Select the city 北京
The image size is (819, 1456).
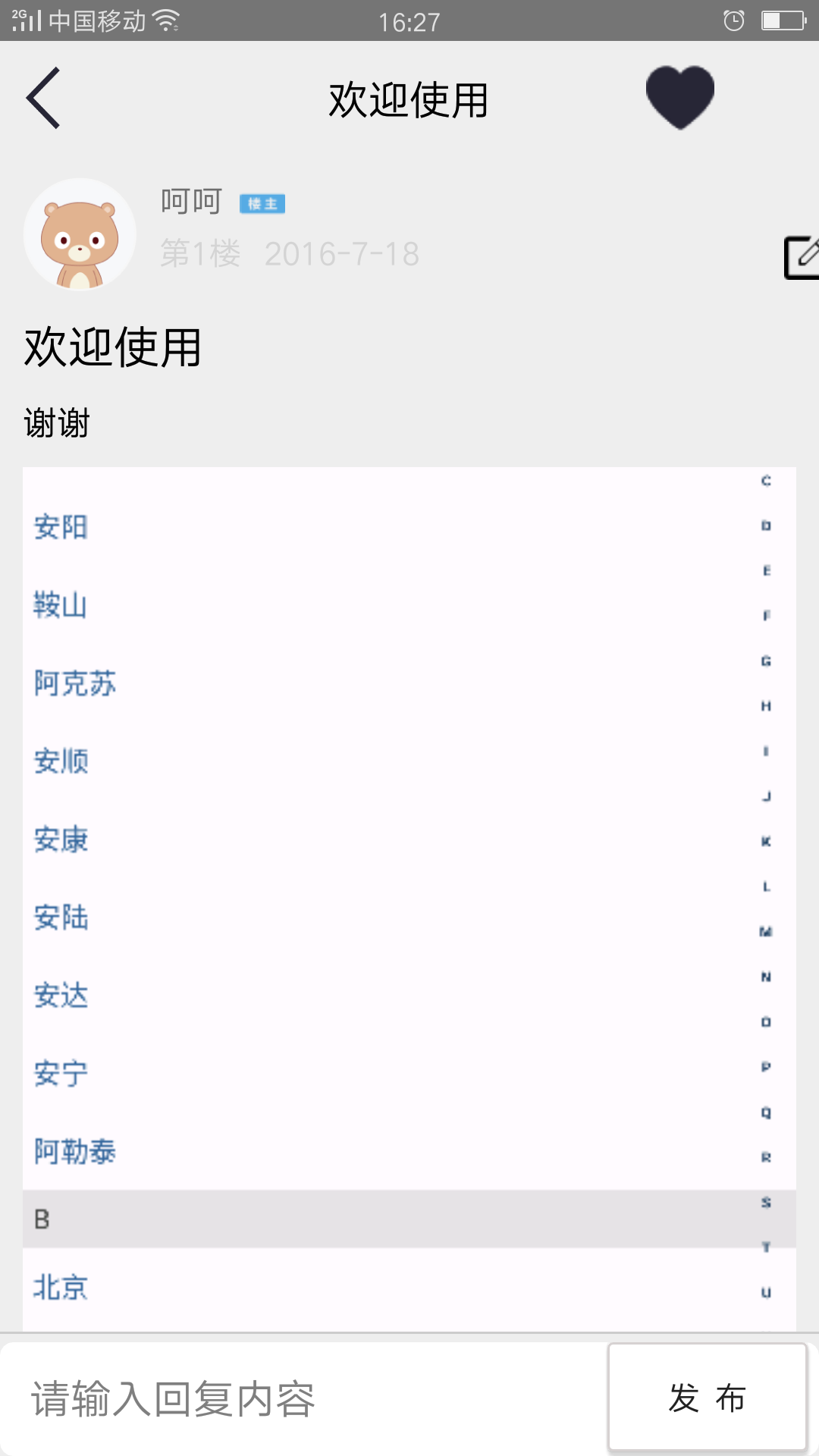[x=60, y=1289]
